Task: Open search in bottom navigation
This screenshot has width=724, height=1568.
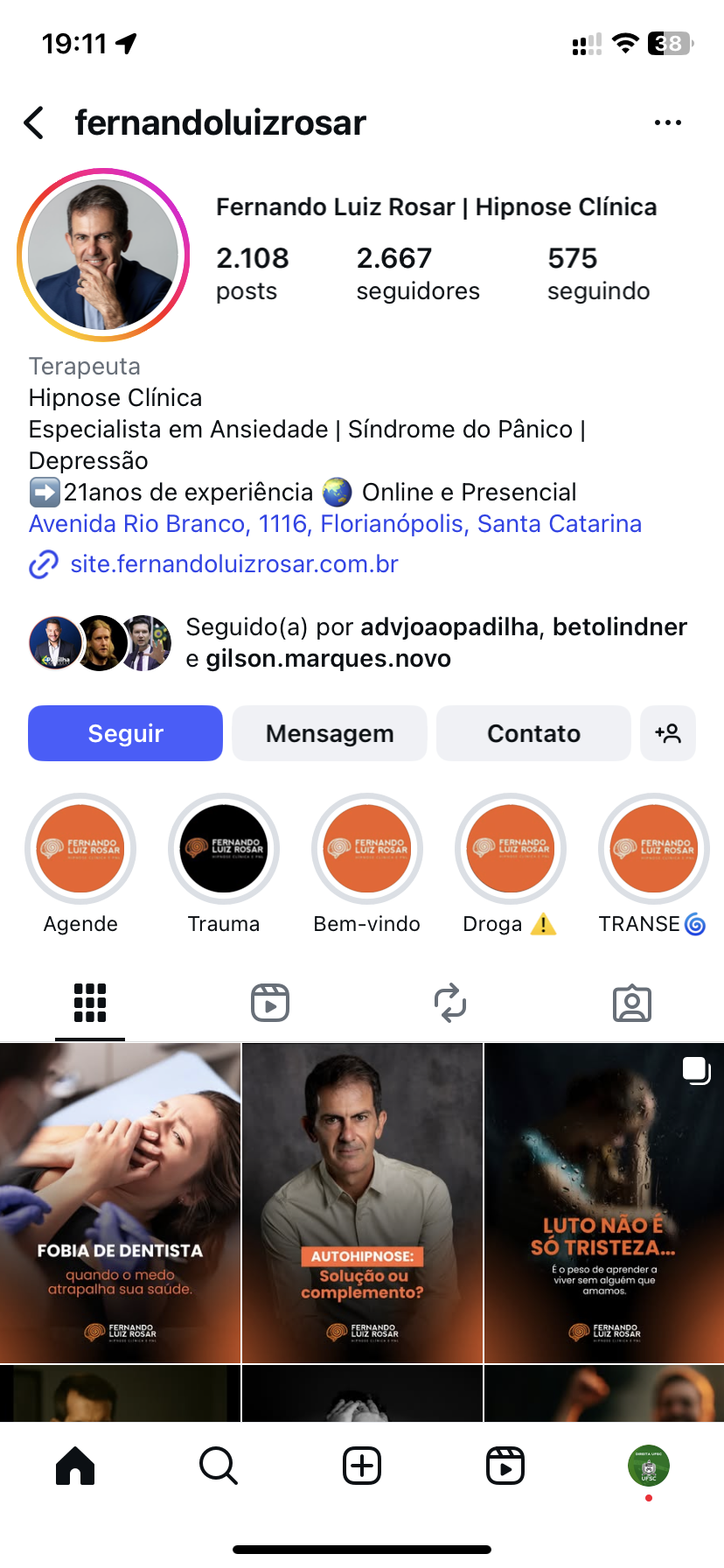Action: [x=218, y=1465]
